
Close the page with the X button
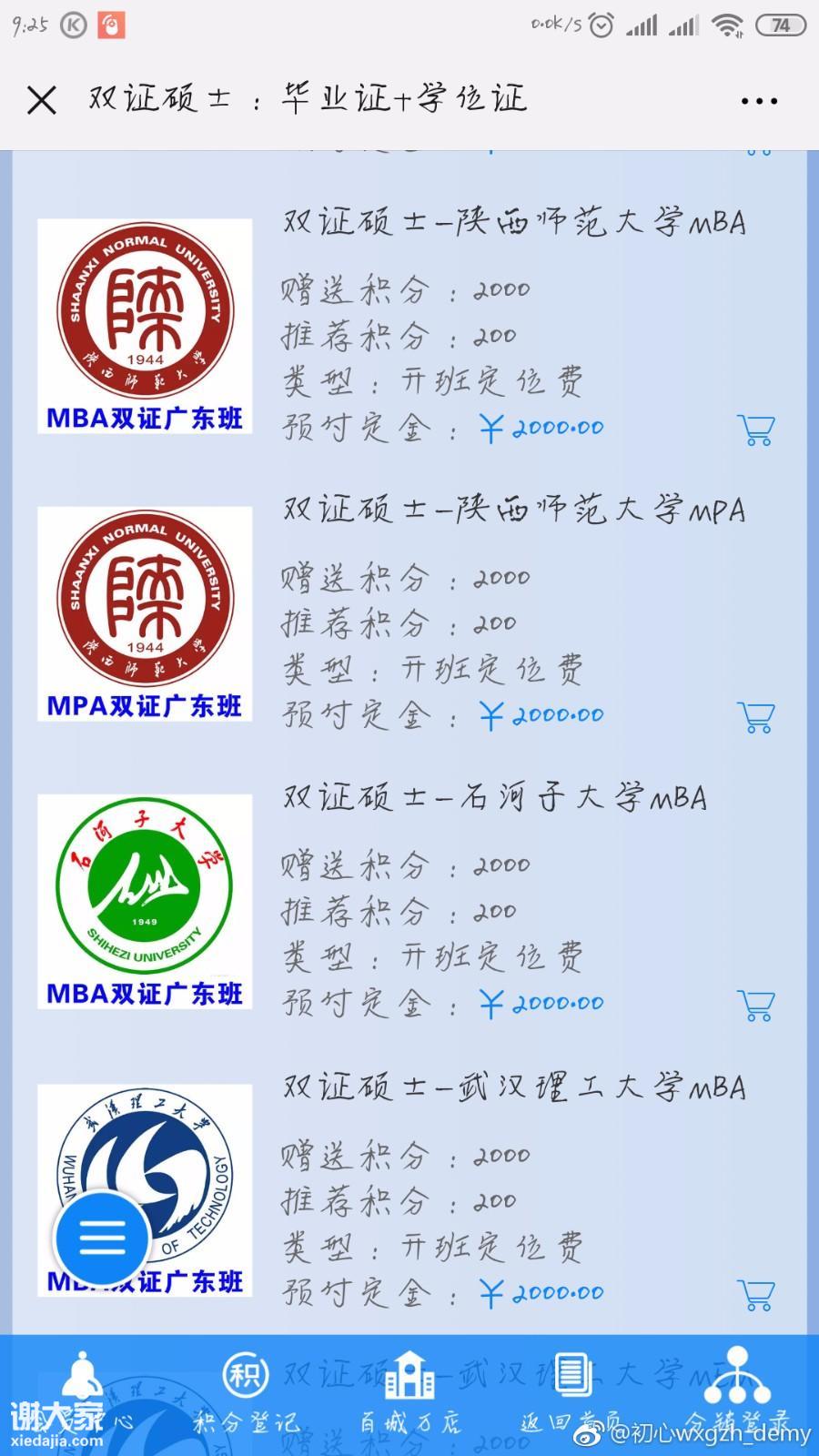click(x=42, y=100)
